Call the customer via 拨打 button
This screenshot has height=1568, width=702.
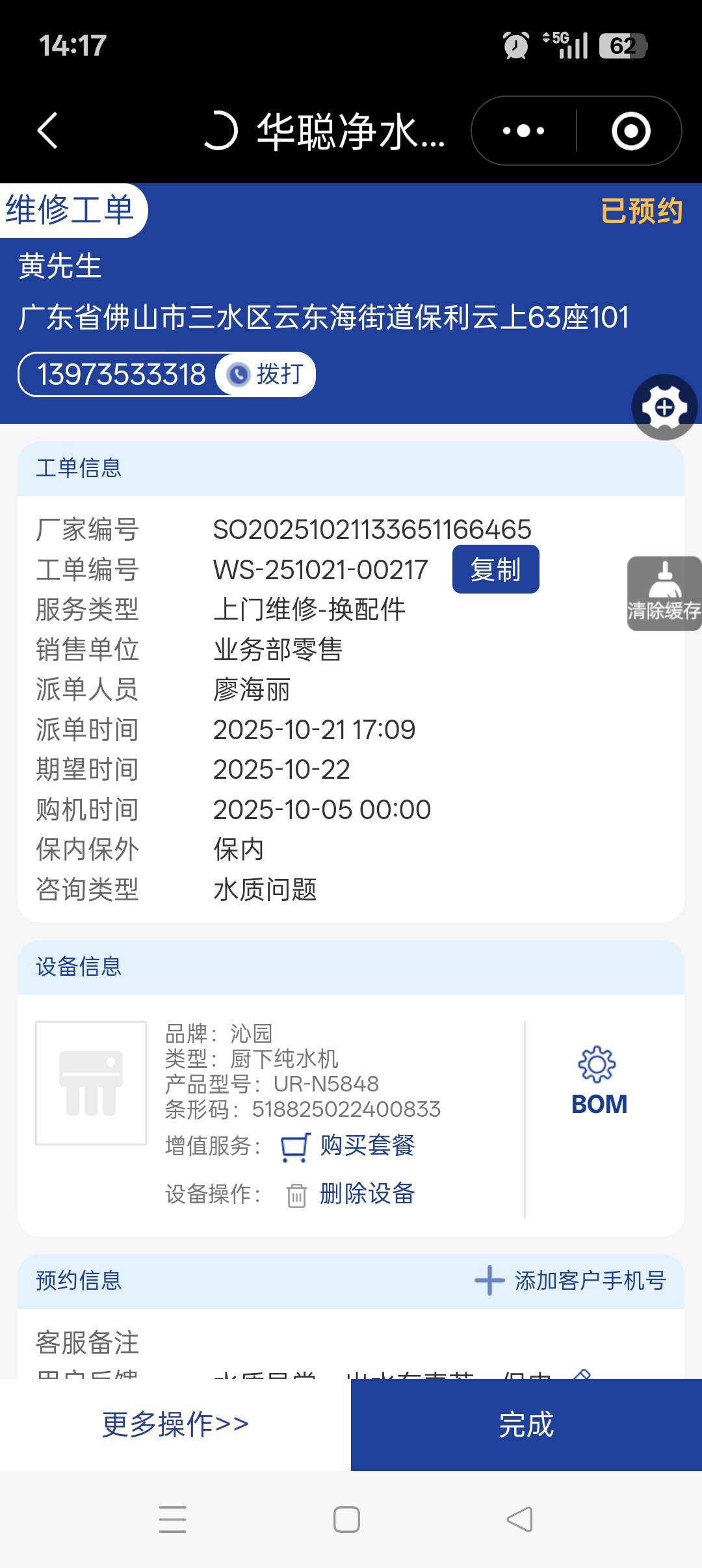pos(266,374)
